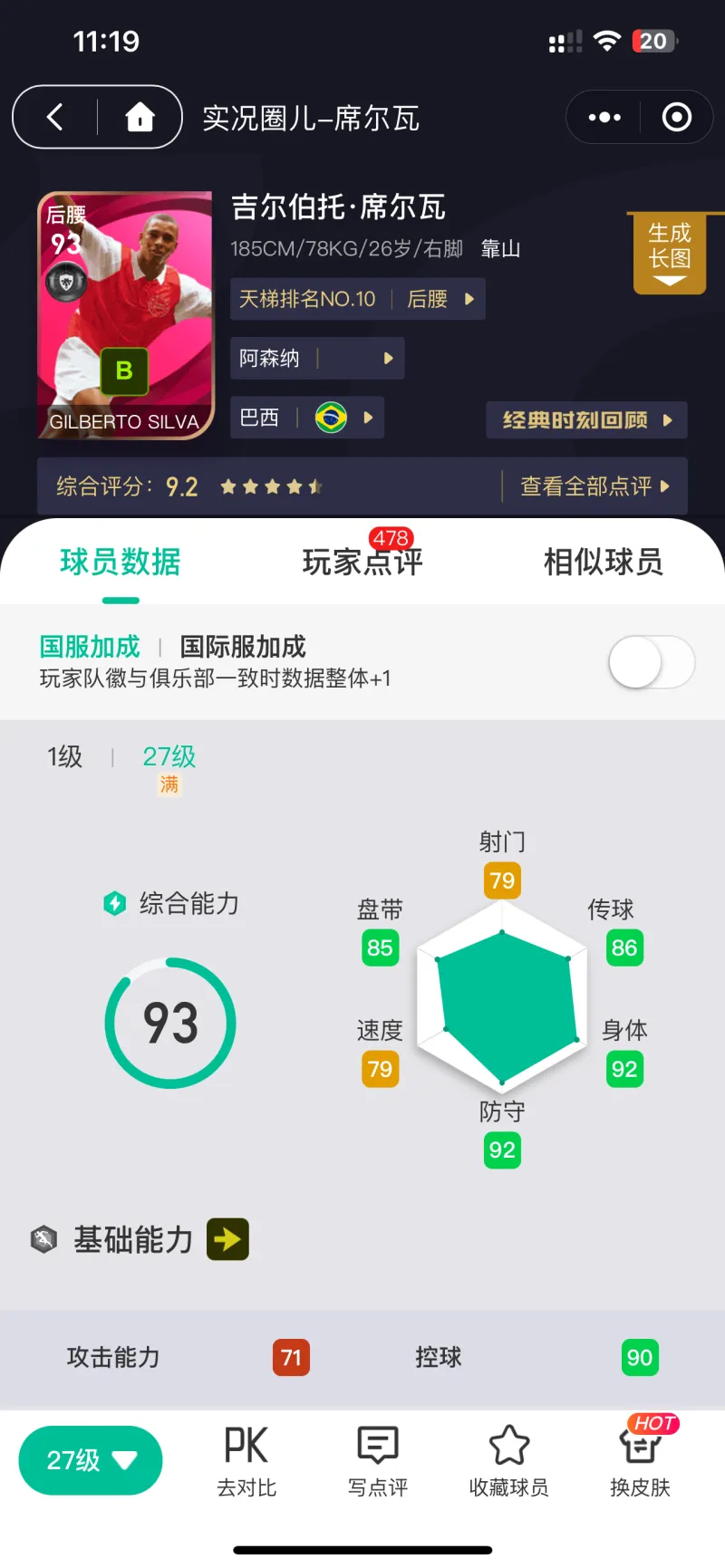The height and width of the screenshot is (1568, 725).
Task: Open 经典时刻回顾
Action: click(586, 420)
